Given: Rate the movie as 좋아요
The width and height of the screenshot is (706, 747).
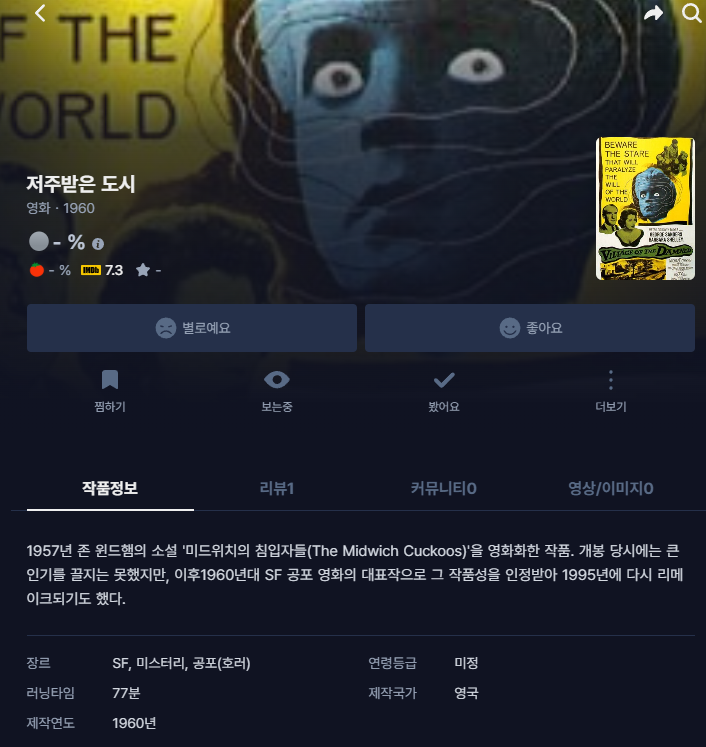Looking at the screenshot, I should tap(530, 328).
